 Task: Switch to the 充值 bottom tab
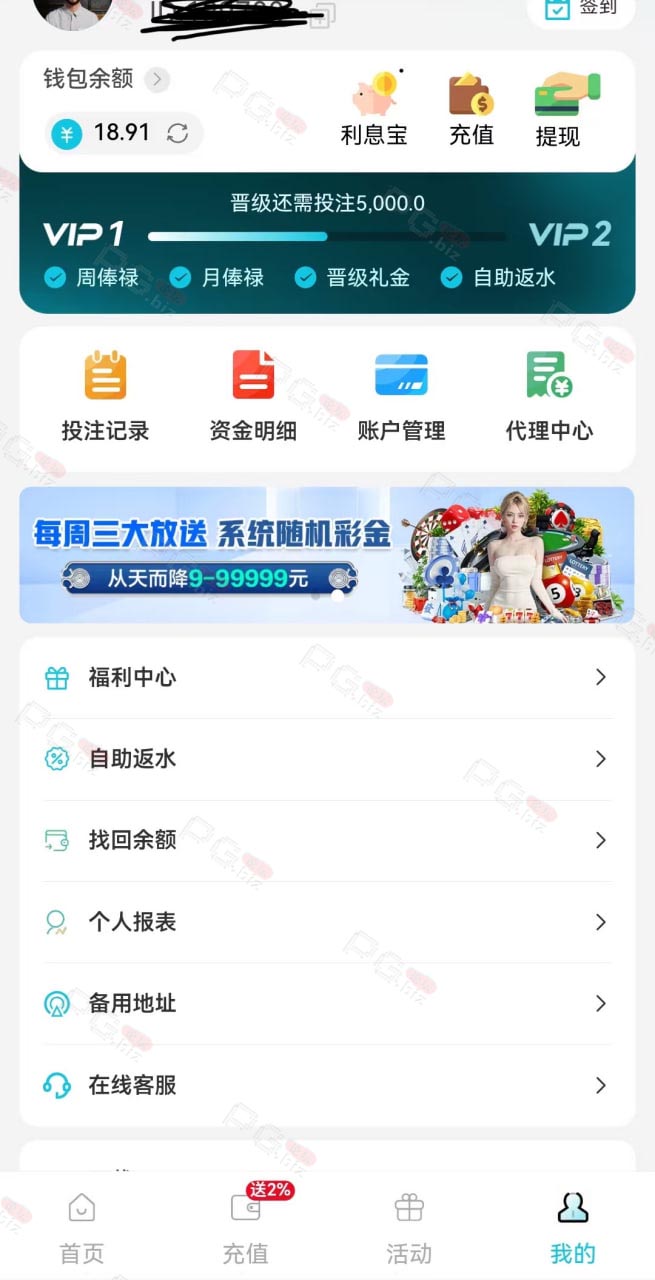(x=245, y=1228)
